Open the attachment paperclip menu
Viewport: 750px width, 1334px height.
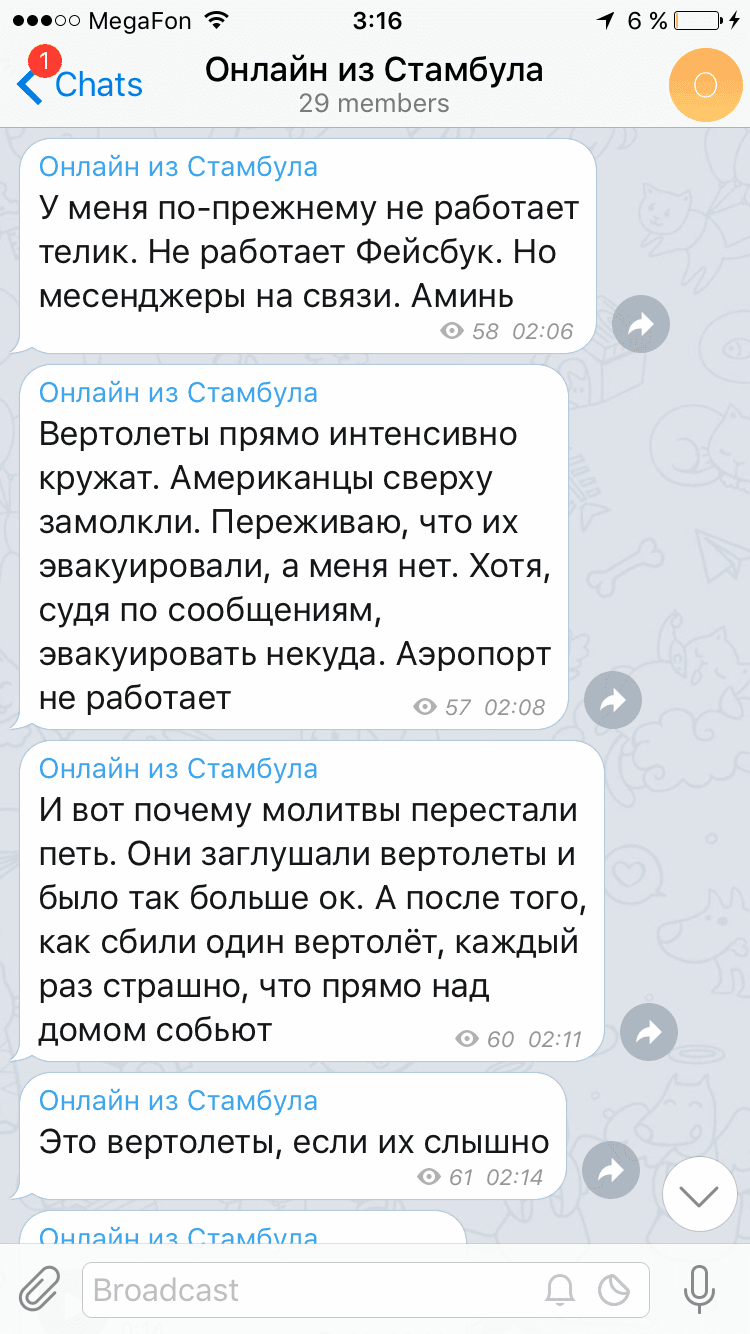(39, 1289)
